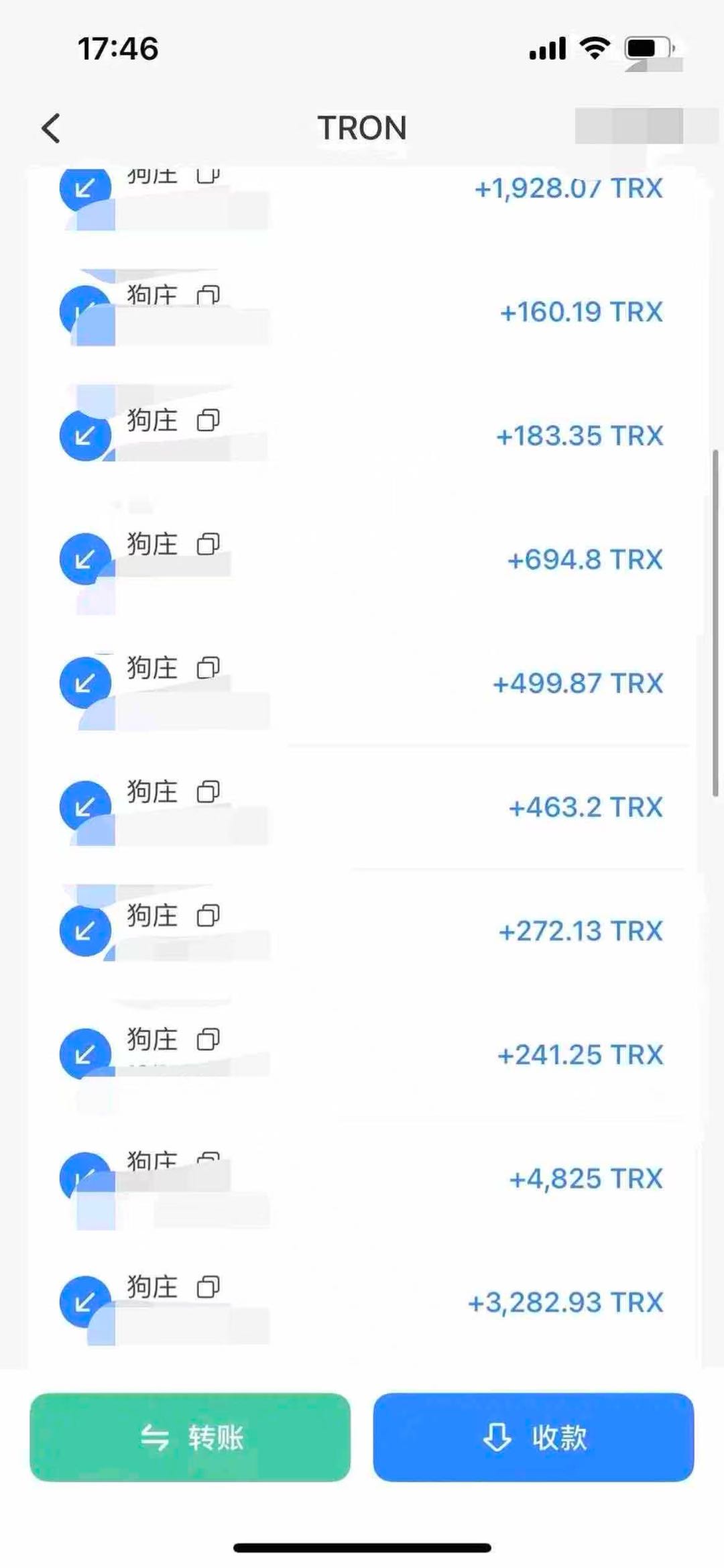Screen dimensions: 724x1568
Task: Copy the 狗庄 address in the +463.2 TRX row
Action: [209, 791]
